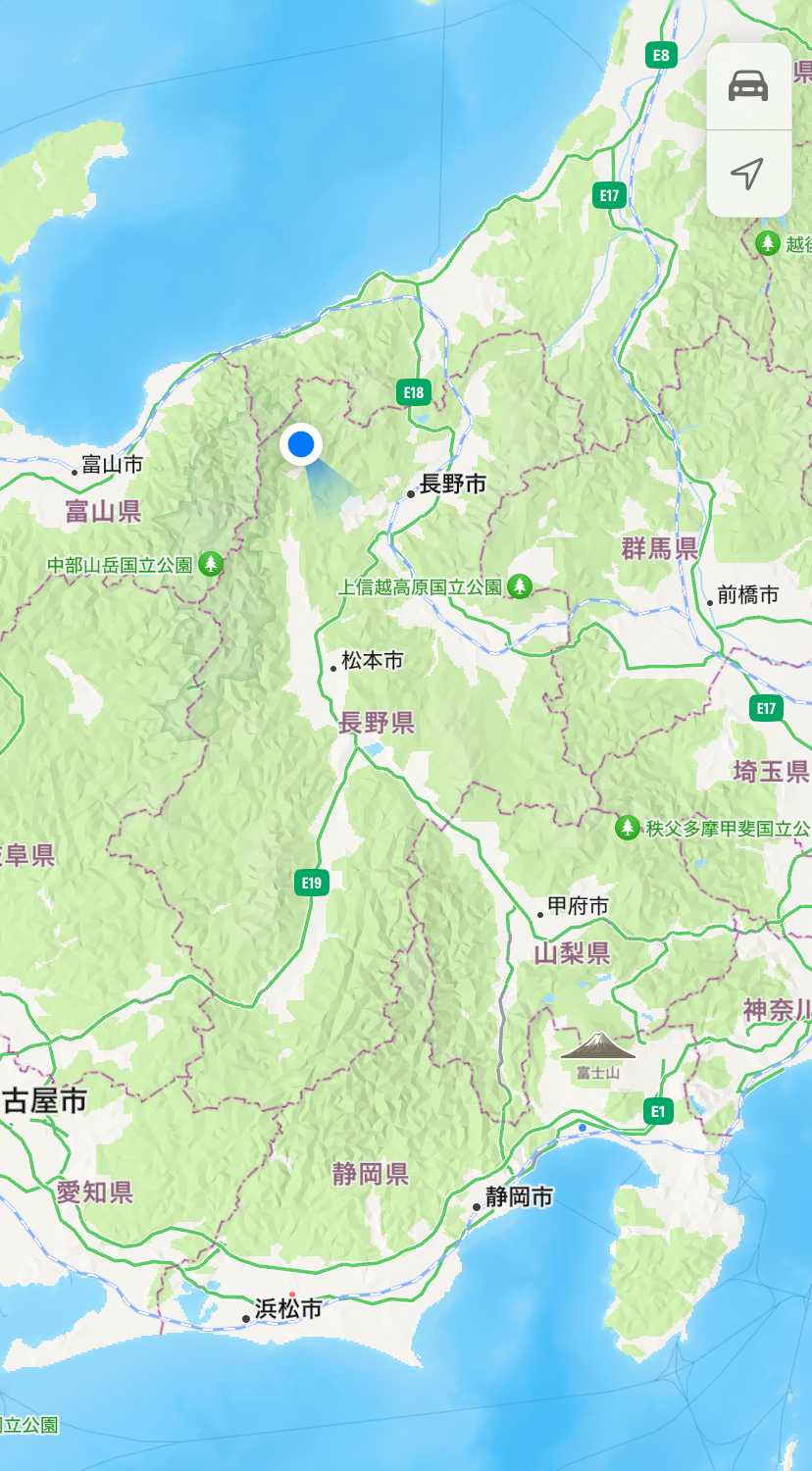
Task: Select the 松本市 city label
Action: click(x=371, y=661)
